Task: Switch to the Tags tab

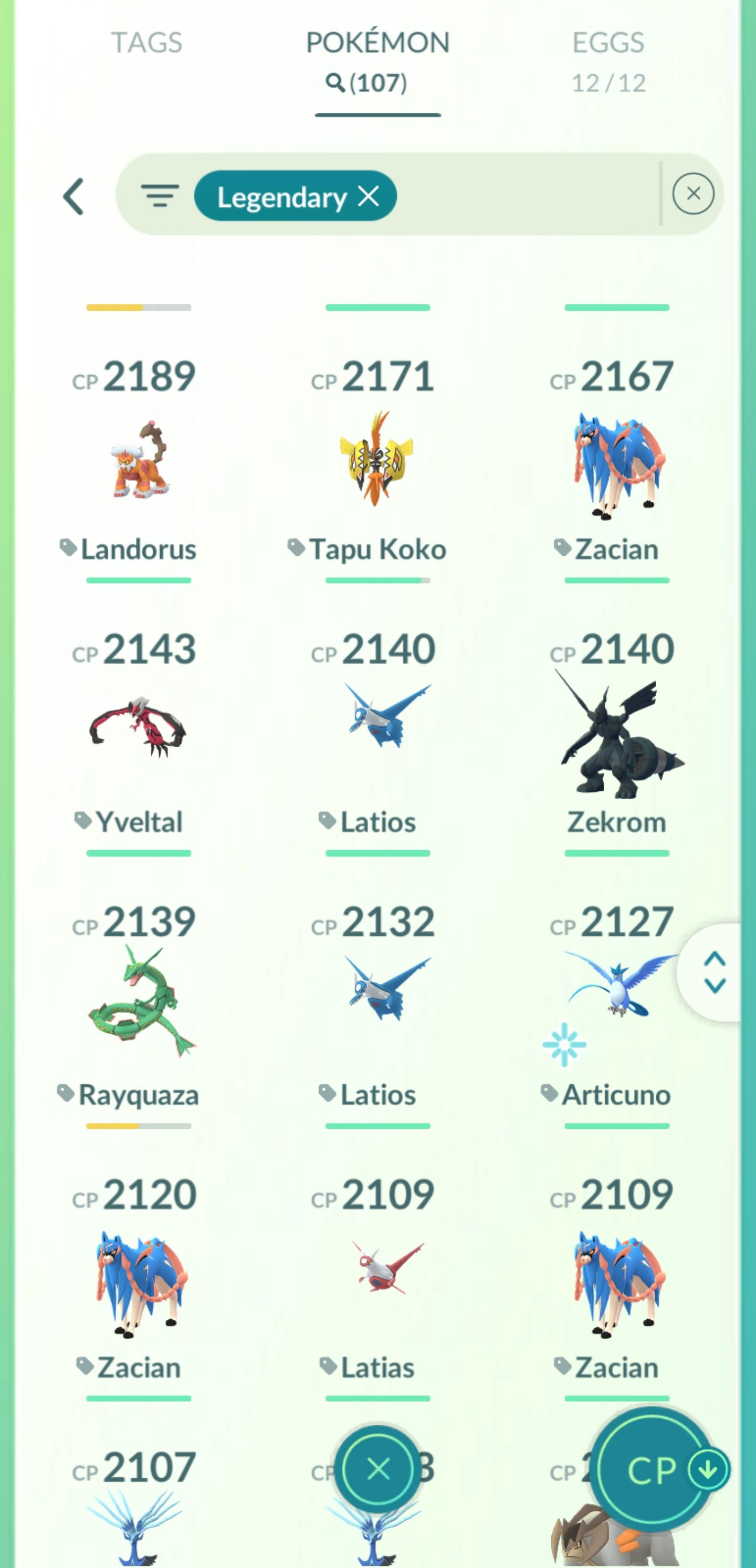Action: click(146, 43)
